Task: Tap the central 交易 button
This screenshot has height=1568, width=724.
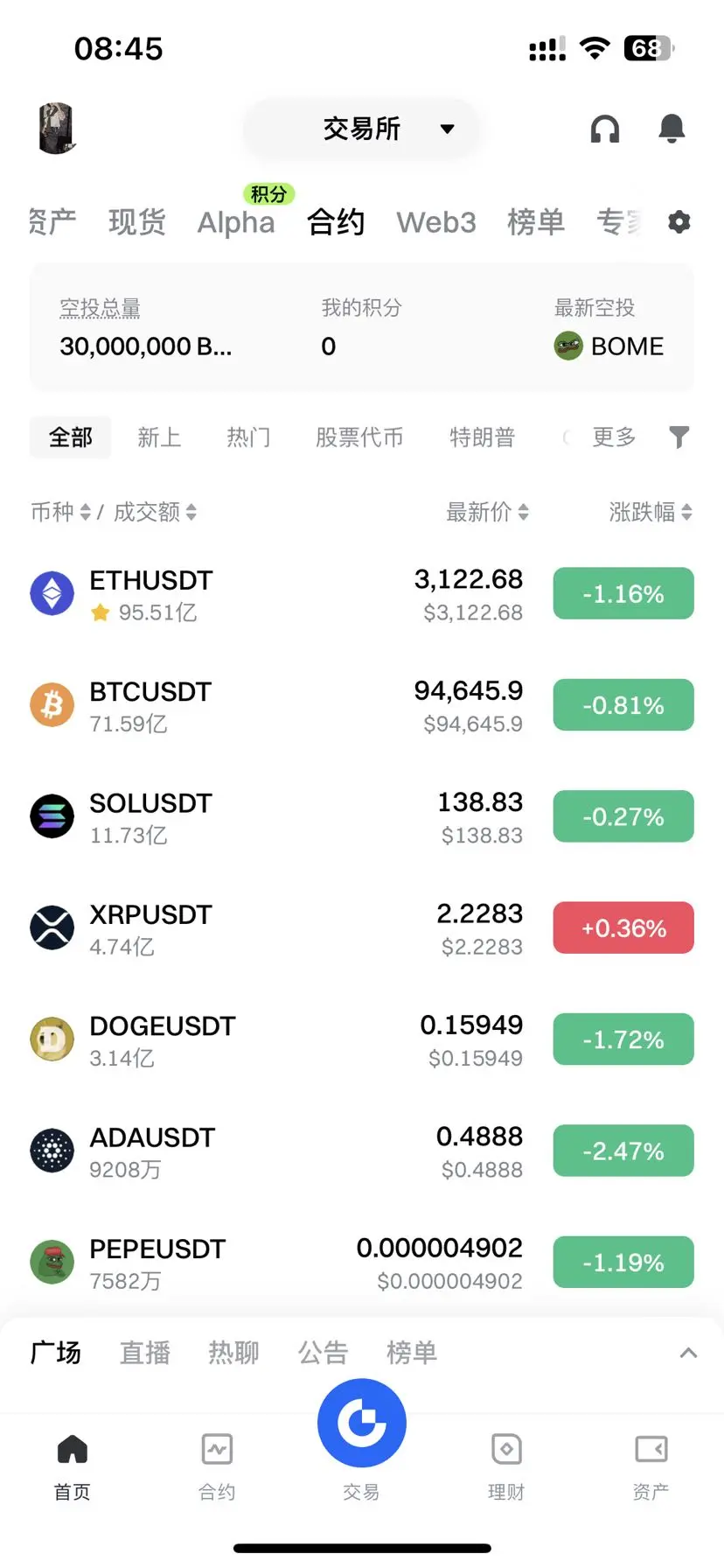Action: click(362, 1424)
